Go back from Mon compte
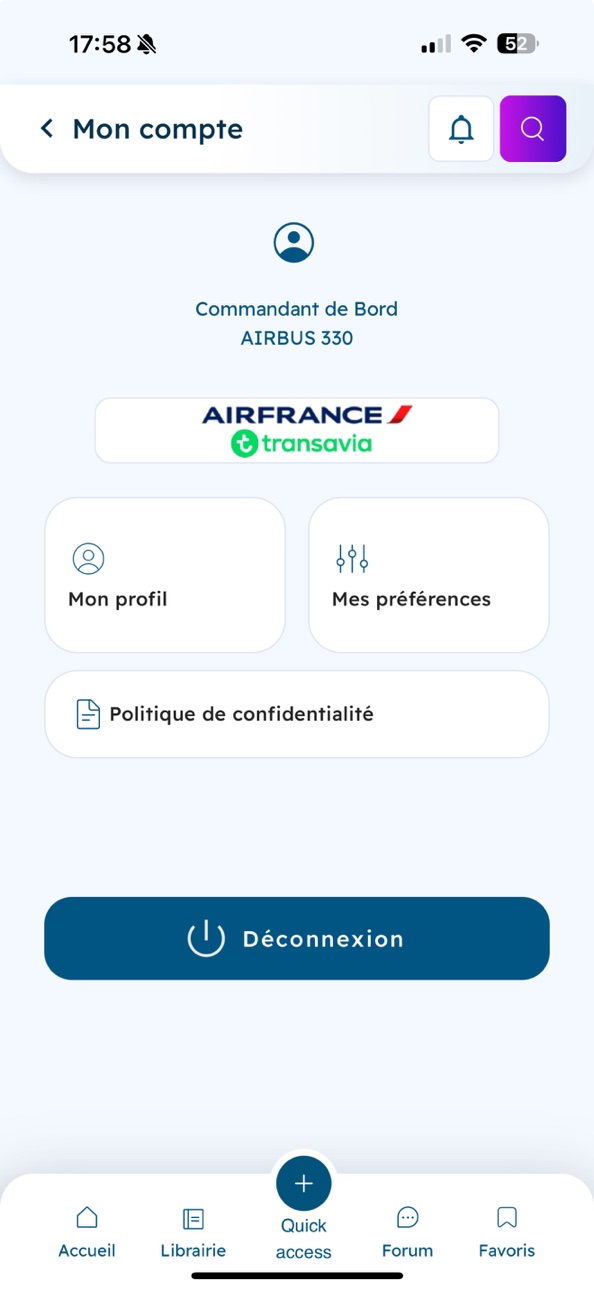The image size is (594, 1290). point(46,129)
